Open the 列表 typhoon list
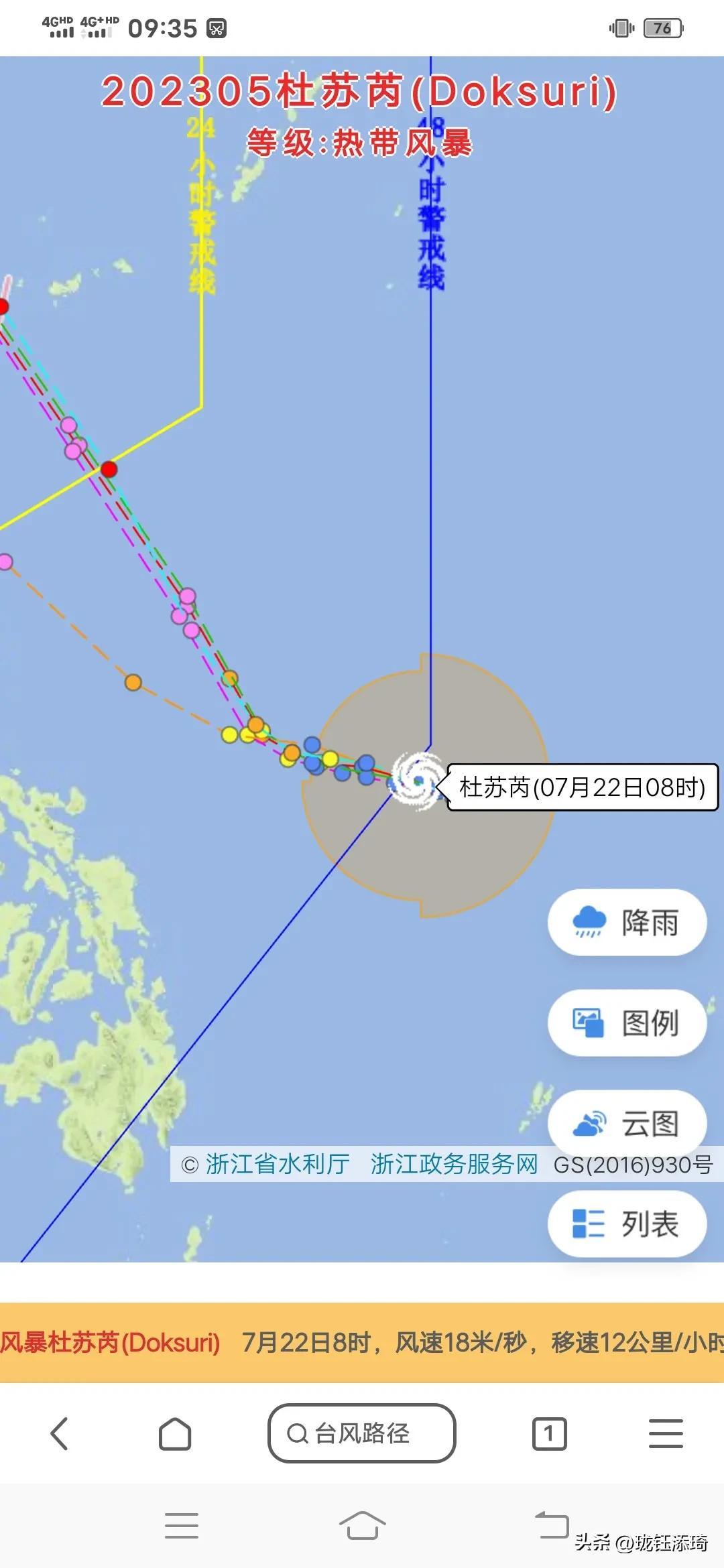This screenshot has width=724, height=1568. coord(627,1224)
